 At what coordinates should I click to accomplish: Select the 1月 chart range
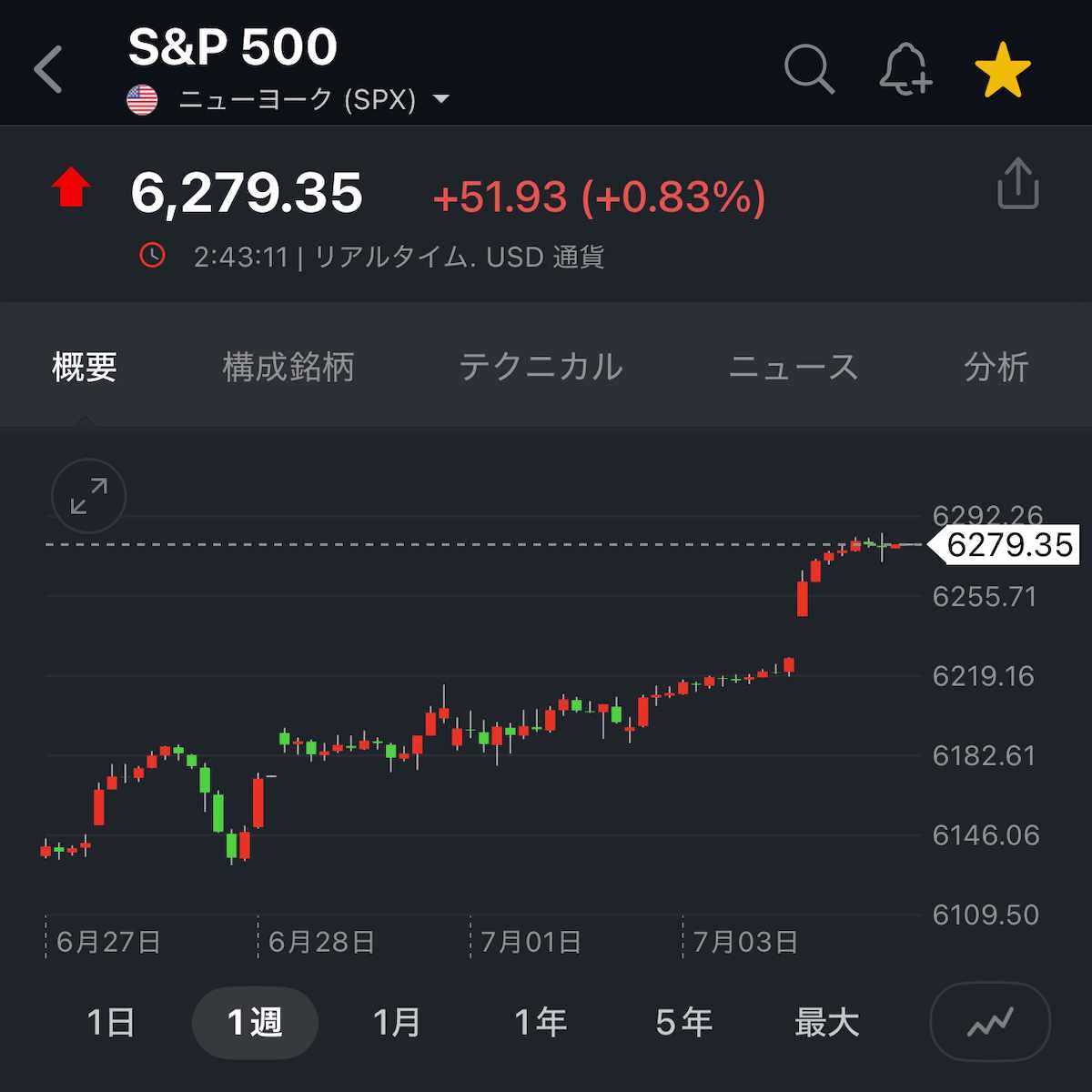397,1022
